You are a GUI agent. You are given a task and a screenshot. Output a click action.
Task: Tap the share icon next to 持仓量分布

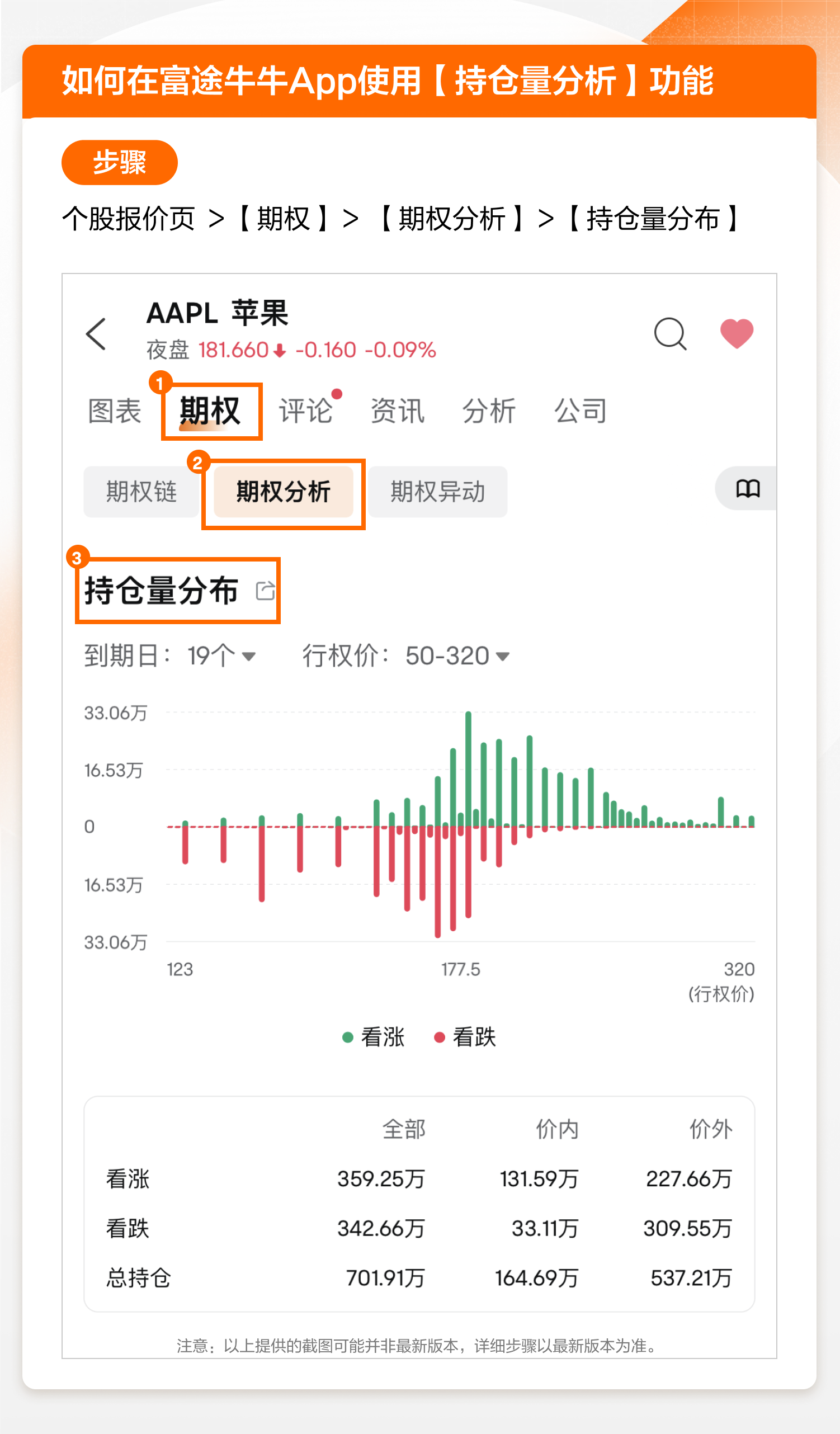tap(265, 592)
